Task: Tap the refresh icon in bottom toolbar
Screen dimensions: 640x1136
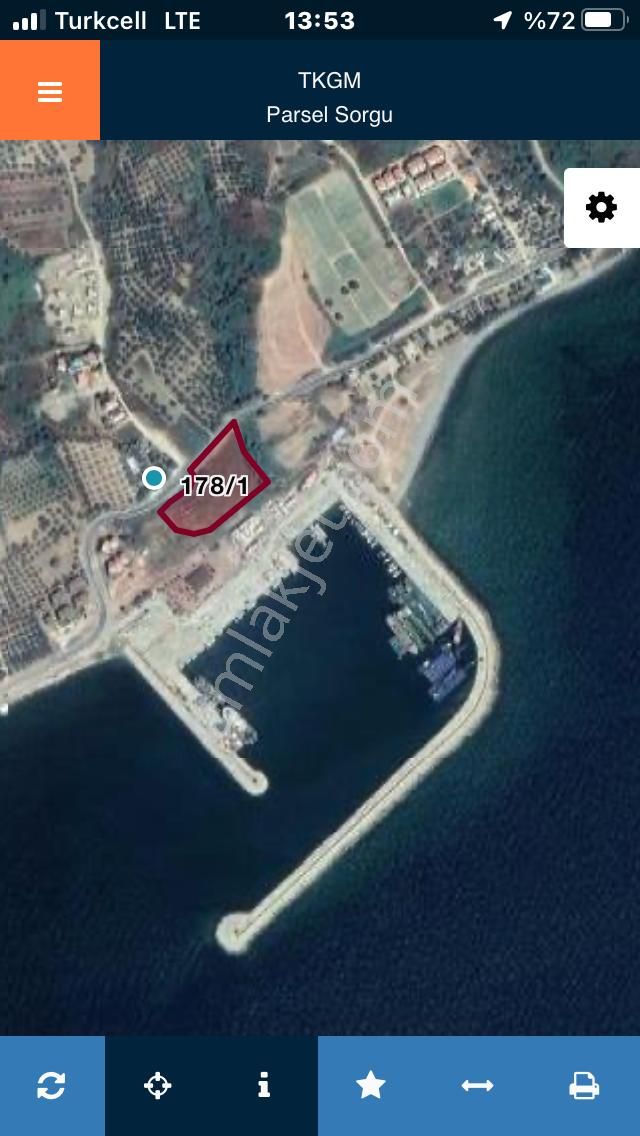Action: click(x=51, y=1085)
